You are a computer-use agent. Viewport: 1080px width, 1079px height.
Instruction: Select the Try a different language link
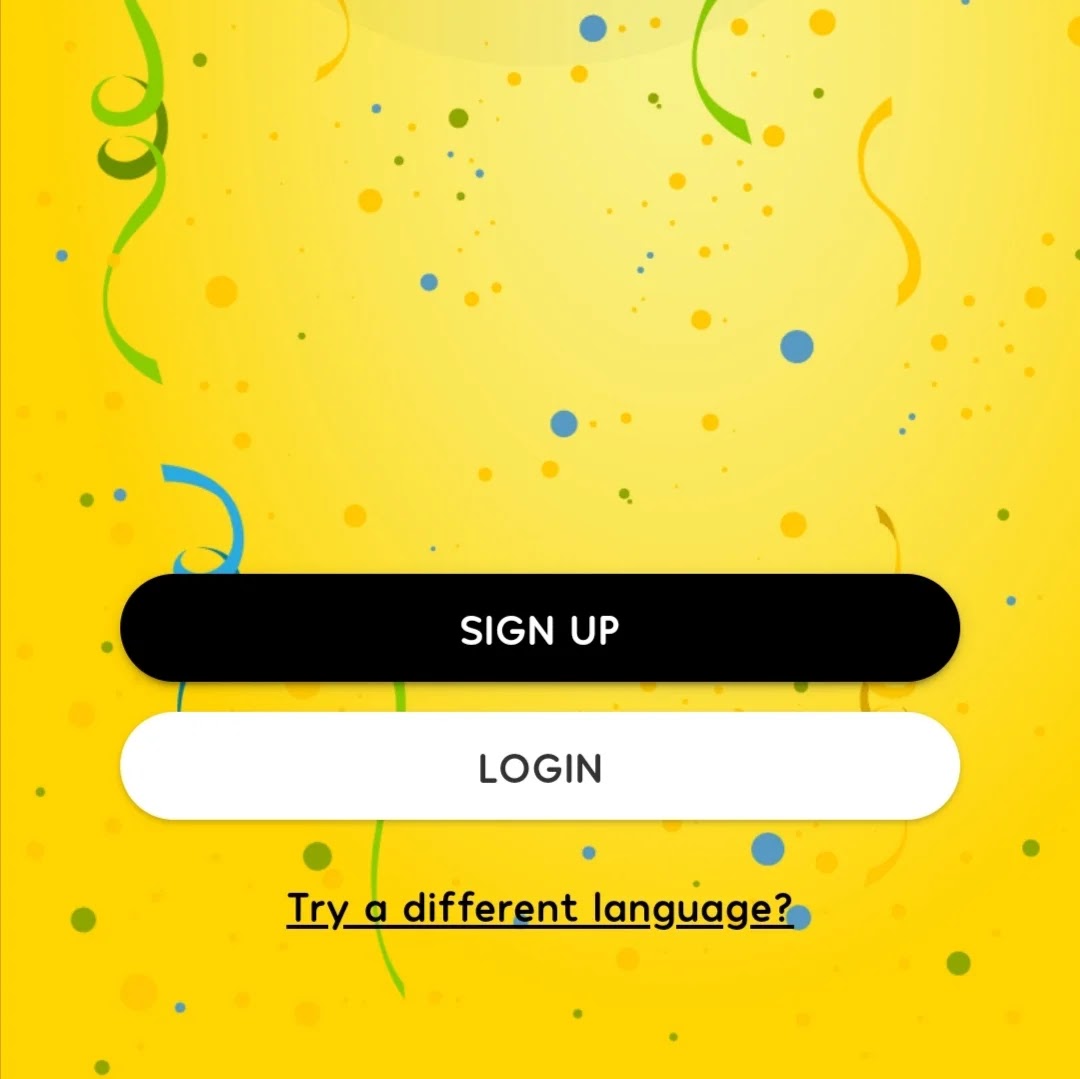(x=540, y=910)
